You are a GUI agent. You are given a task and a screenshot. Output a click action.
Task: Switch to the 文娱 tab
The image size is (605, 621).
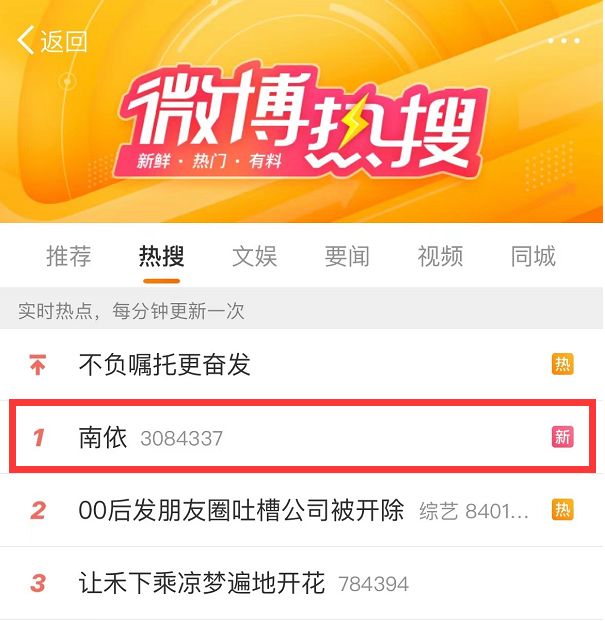click(x=254, y=257)
